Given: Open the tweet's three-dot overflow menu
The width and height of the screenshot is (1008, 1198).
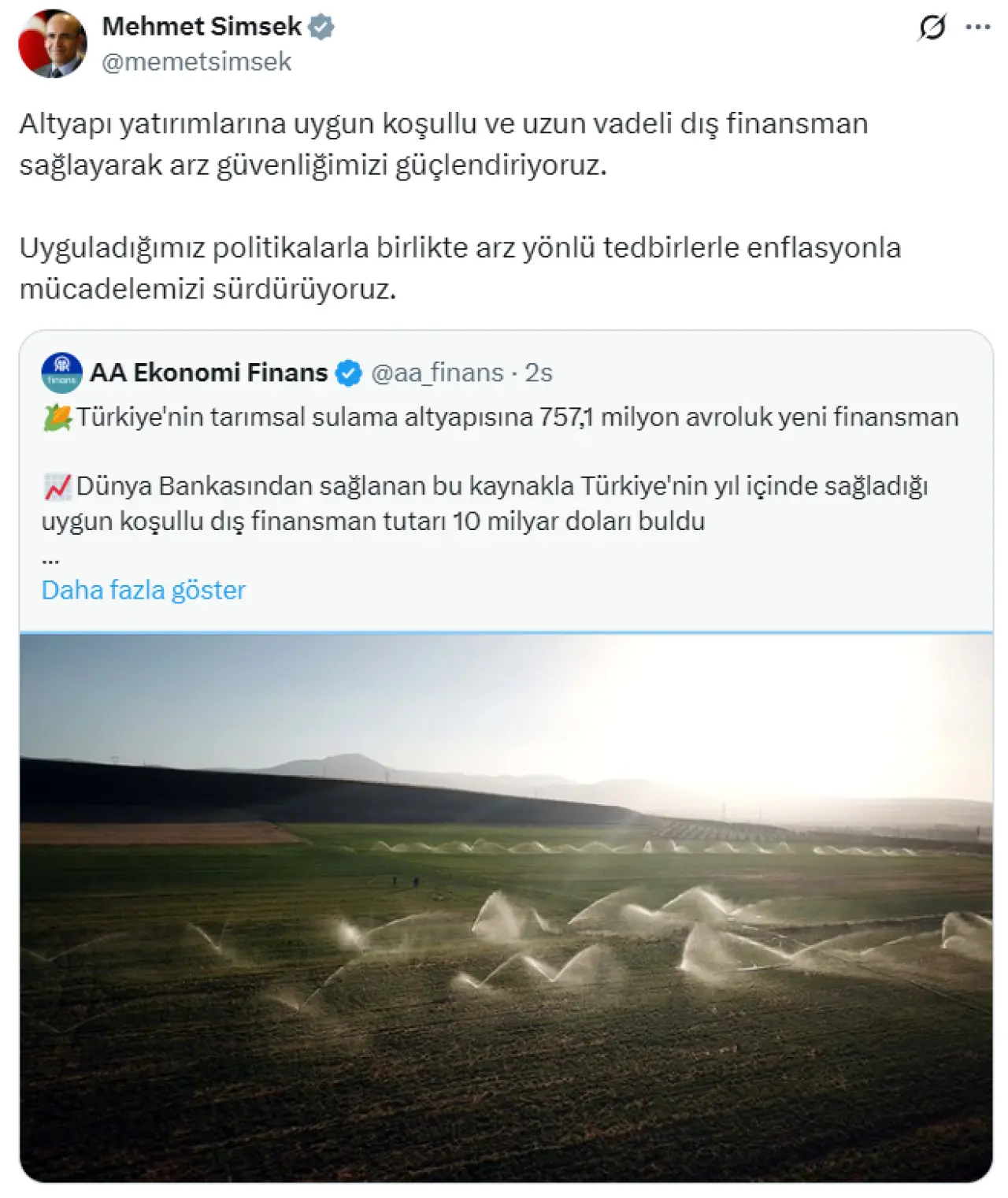Looking at the screenshot, I should (977, 28).
